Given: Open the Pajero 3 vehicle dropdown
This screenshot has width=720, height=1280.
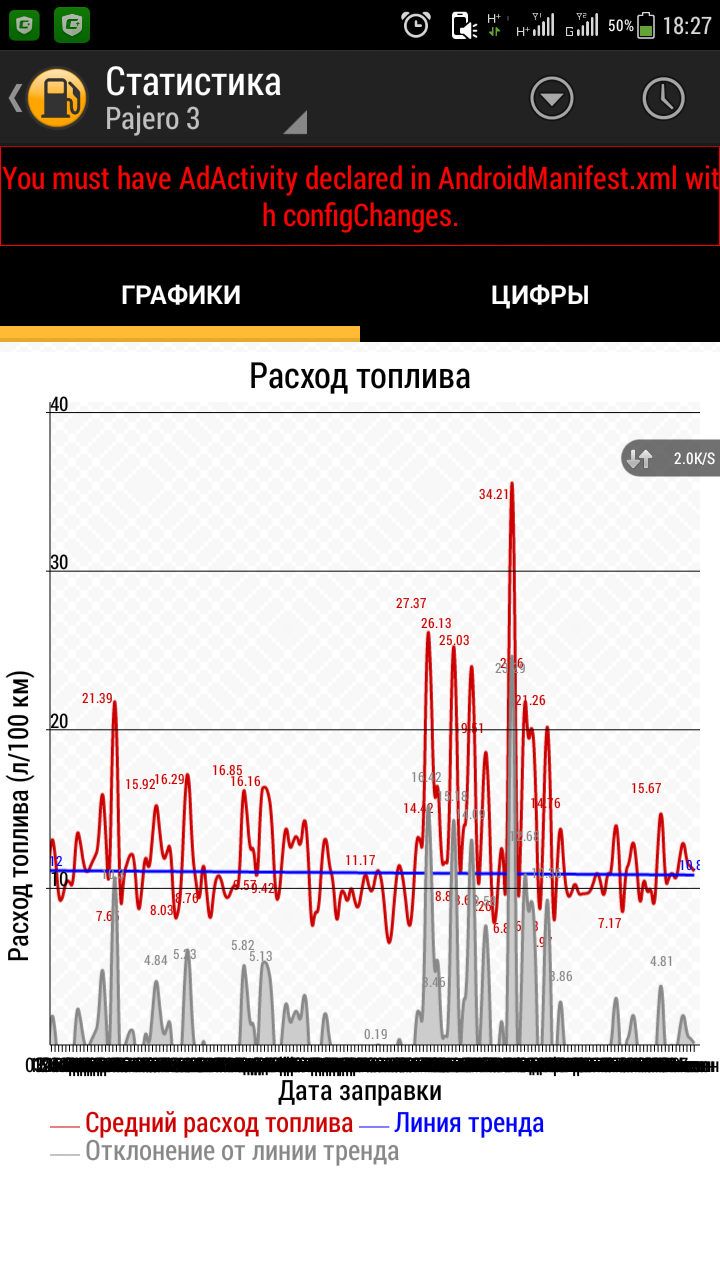Looking at the screenshot, I should tap(205, 118).
